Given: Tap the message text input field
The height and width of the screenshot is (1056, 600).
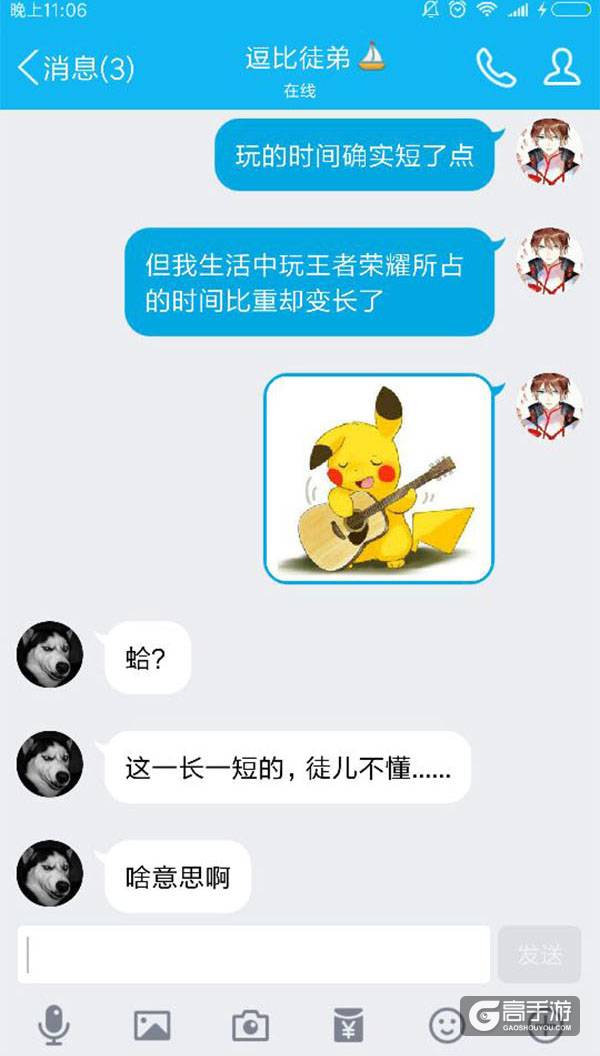Looking at the screenshot, I should (x=254, y=954).
